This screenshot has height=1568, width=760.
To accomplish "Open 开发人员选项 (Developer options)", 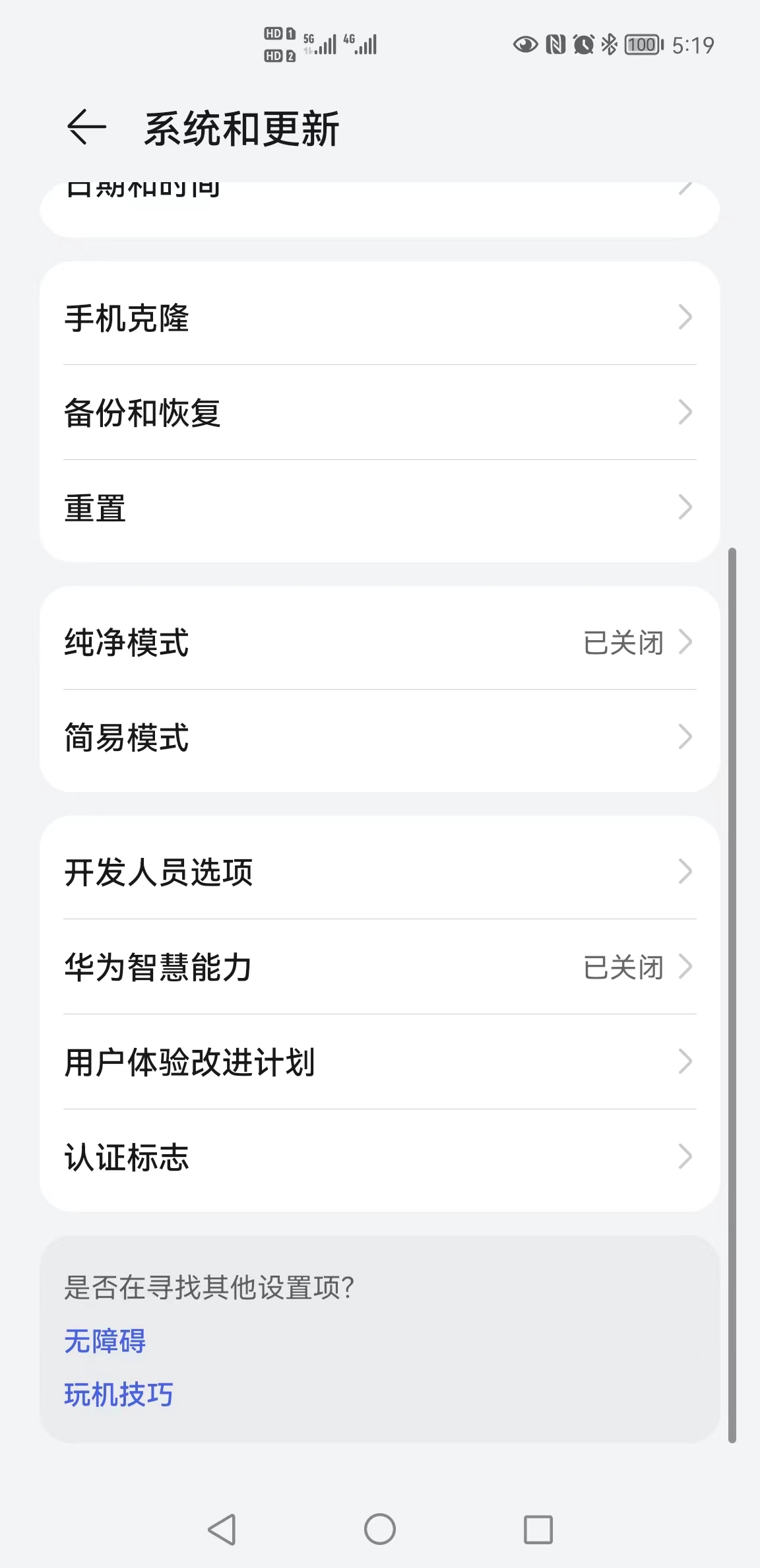I will 379,872.
